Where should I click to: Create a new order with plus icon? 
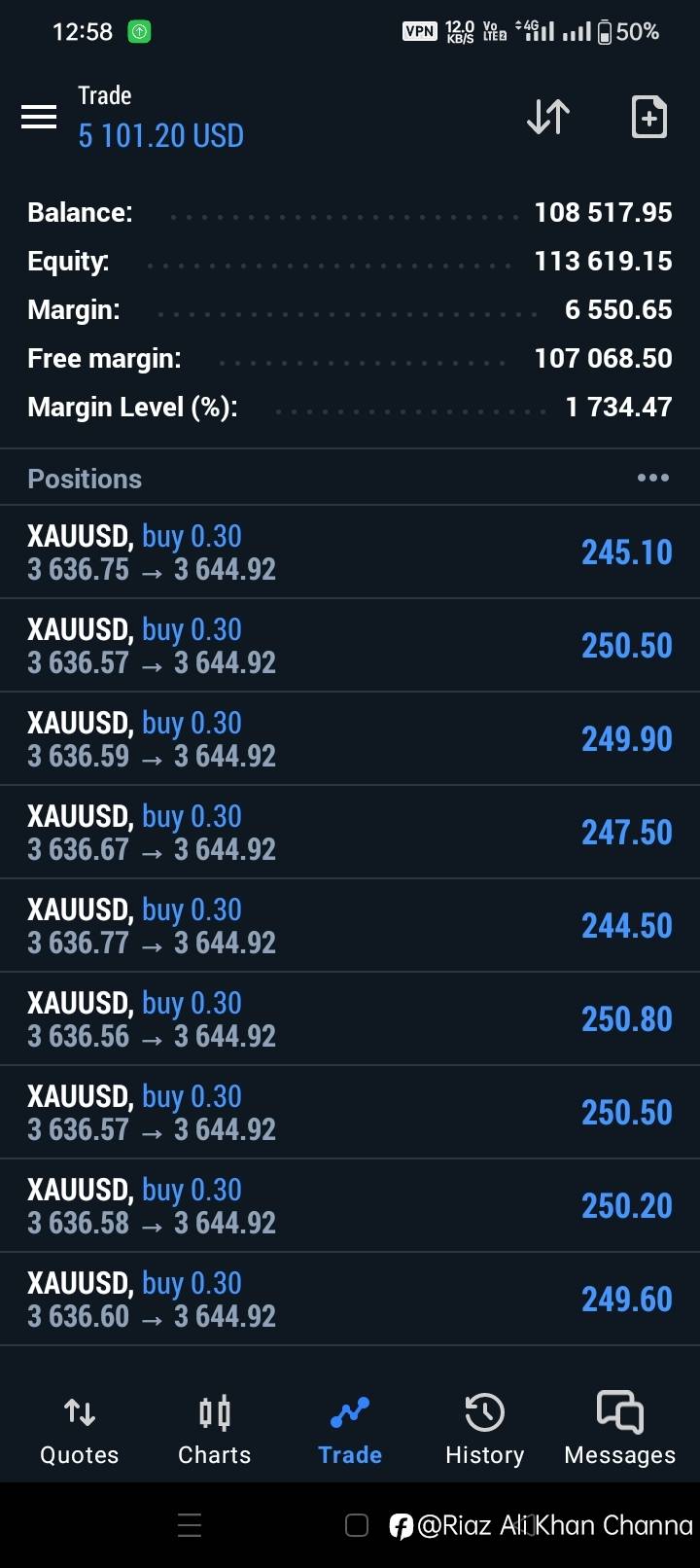[648, 117]
